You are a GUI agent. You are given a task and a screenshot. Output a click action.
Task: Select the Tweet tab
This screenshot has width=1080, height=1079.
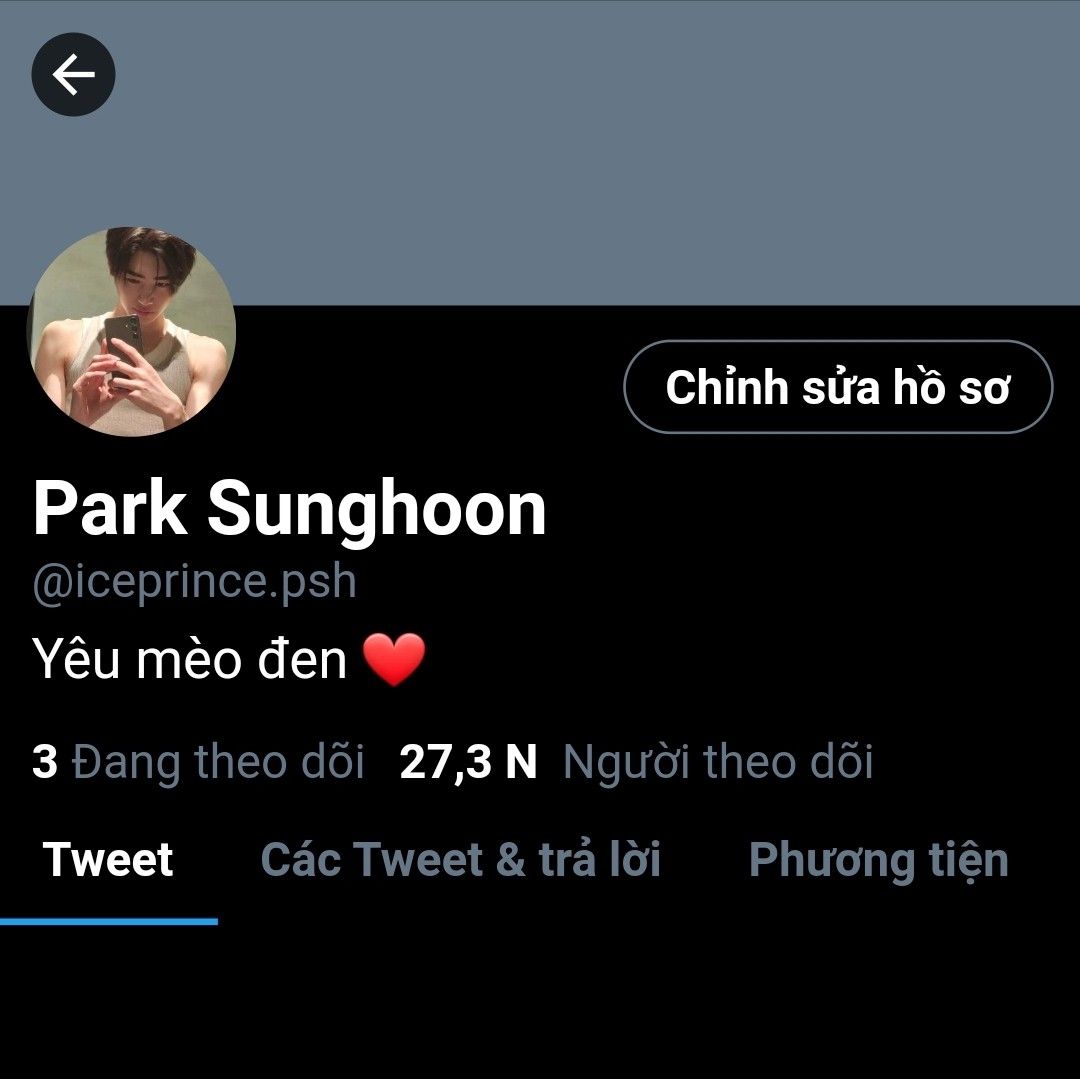point(108,860)
